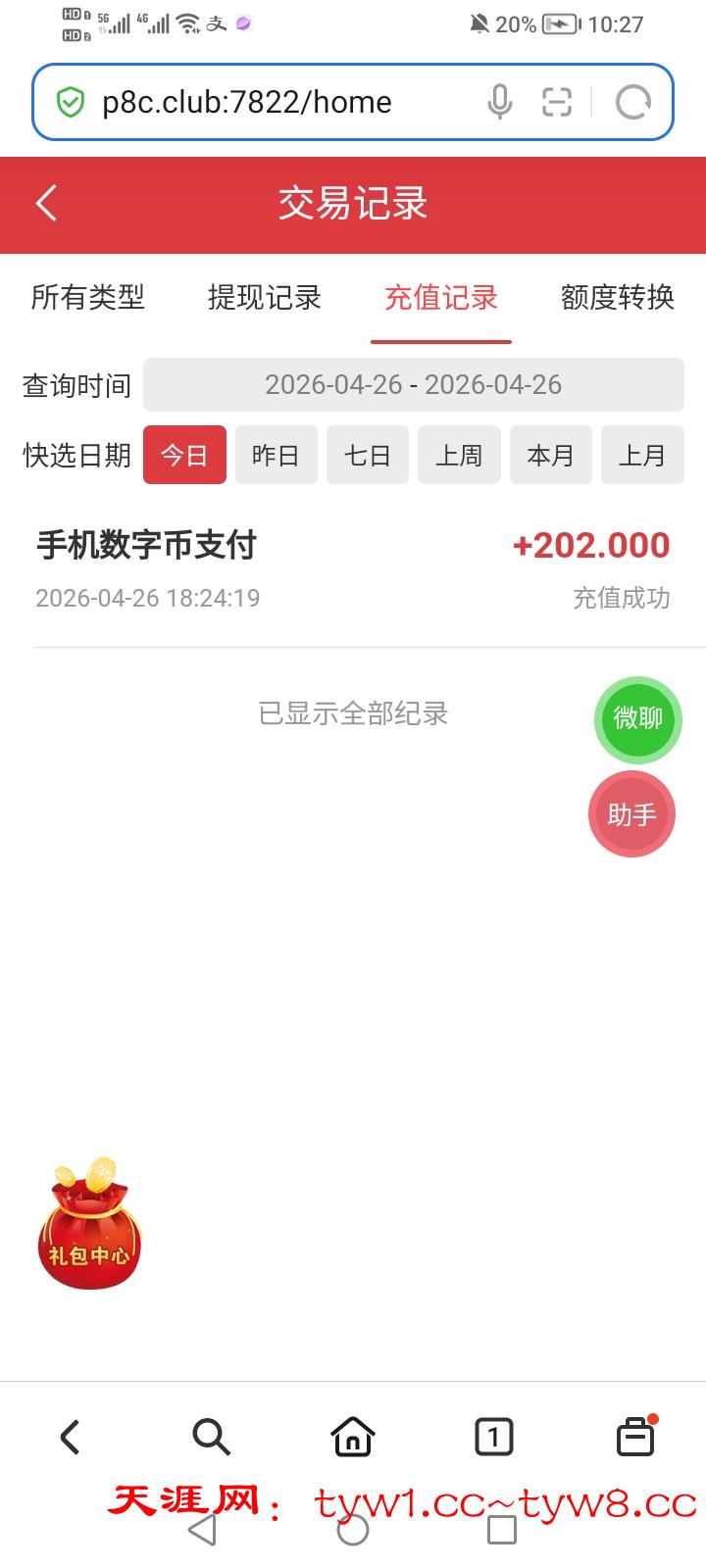Go back from the 交易记录 page
The height and width of the screenshot is (1568, 706).
click(46, 204)
